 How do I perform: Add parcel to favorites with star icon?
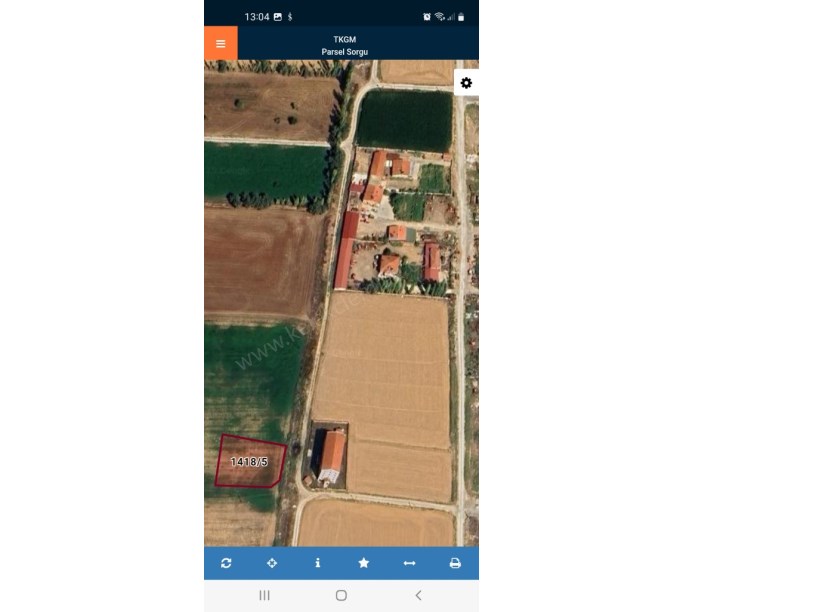pyautogui.click(x=364, y=563)
